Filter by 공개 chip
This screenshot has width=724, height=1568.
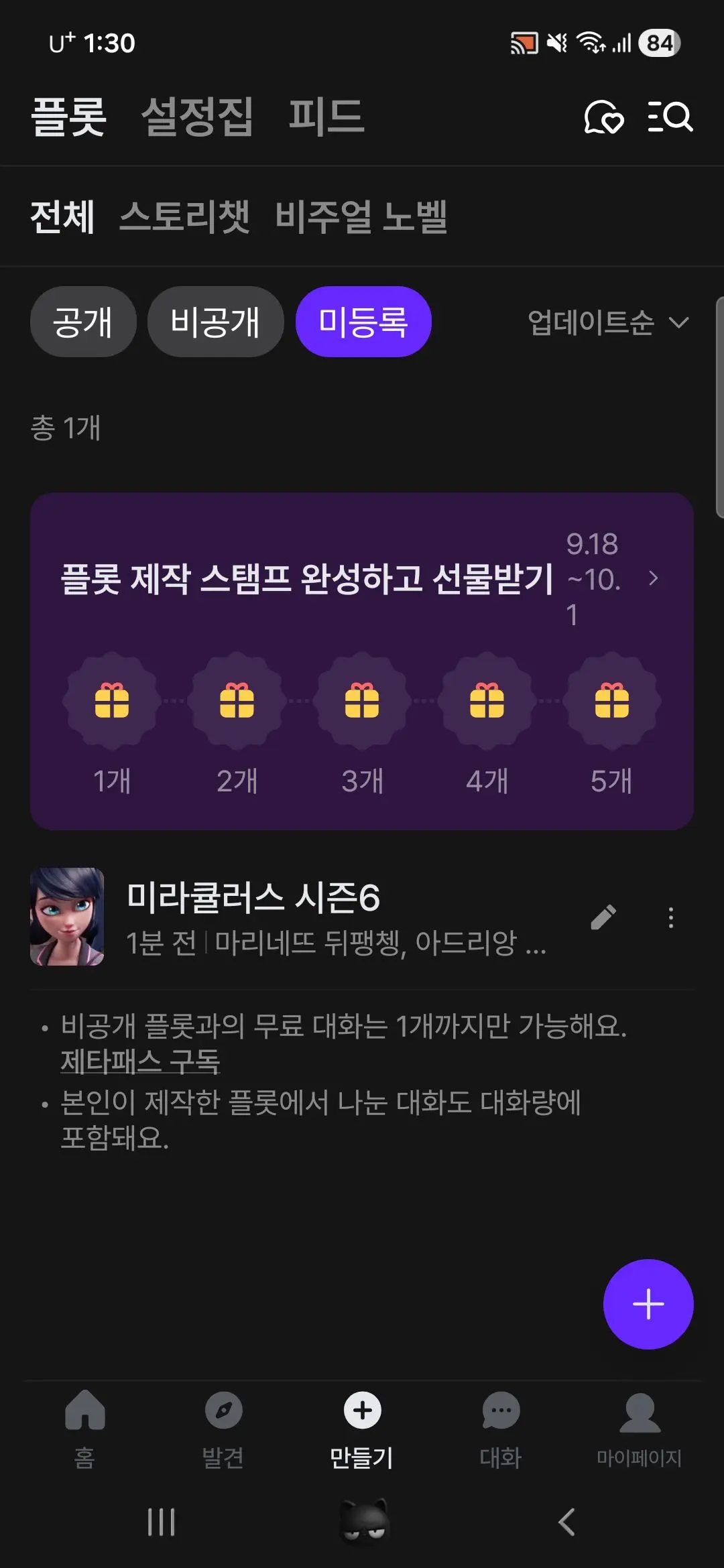[x=83, y=322]
